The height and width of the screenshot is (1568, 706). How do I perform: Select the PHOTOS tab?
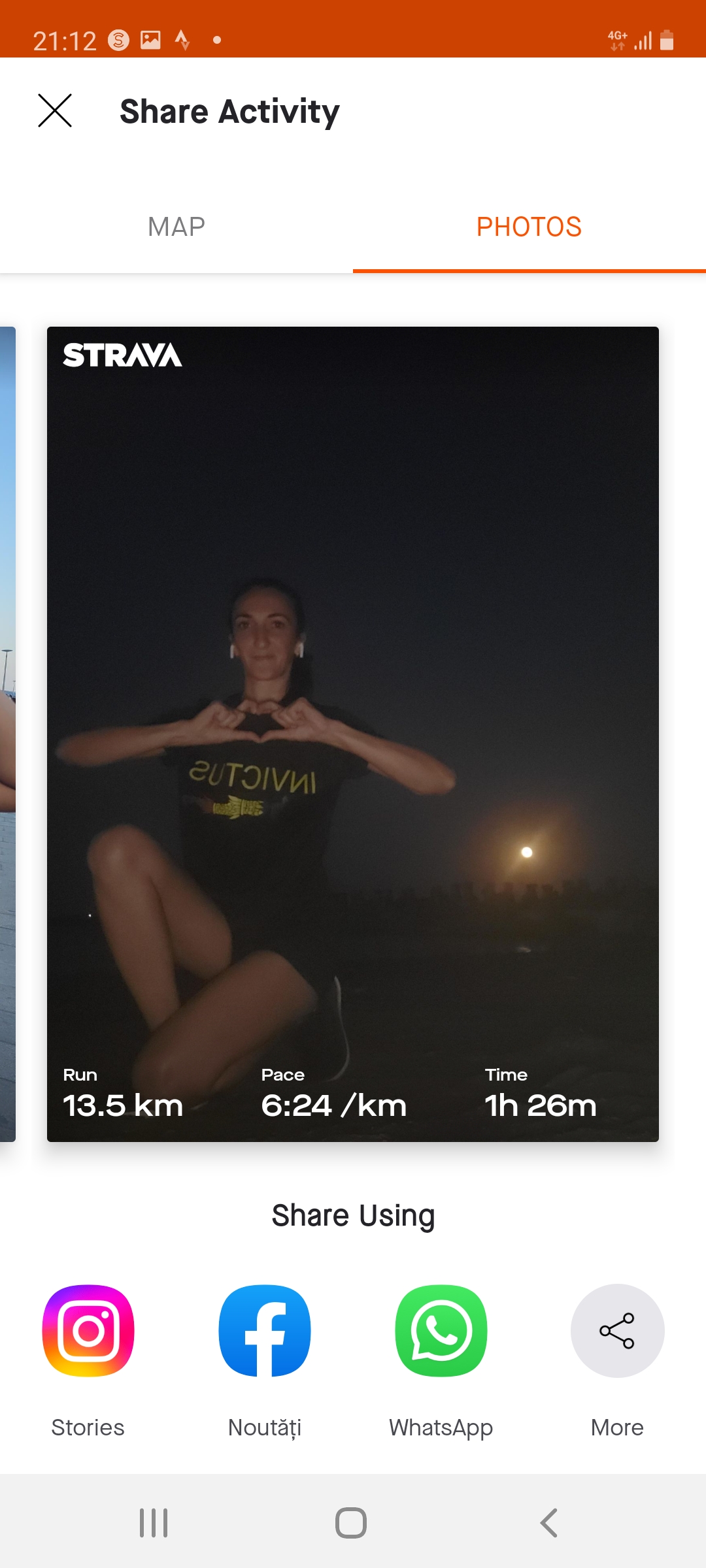tap(529, 227)
